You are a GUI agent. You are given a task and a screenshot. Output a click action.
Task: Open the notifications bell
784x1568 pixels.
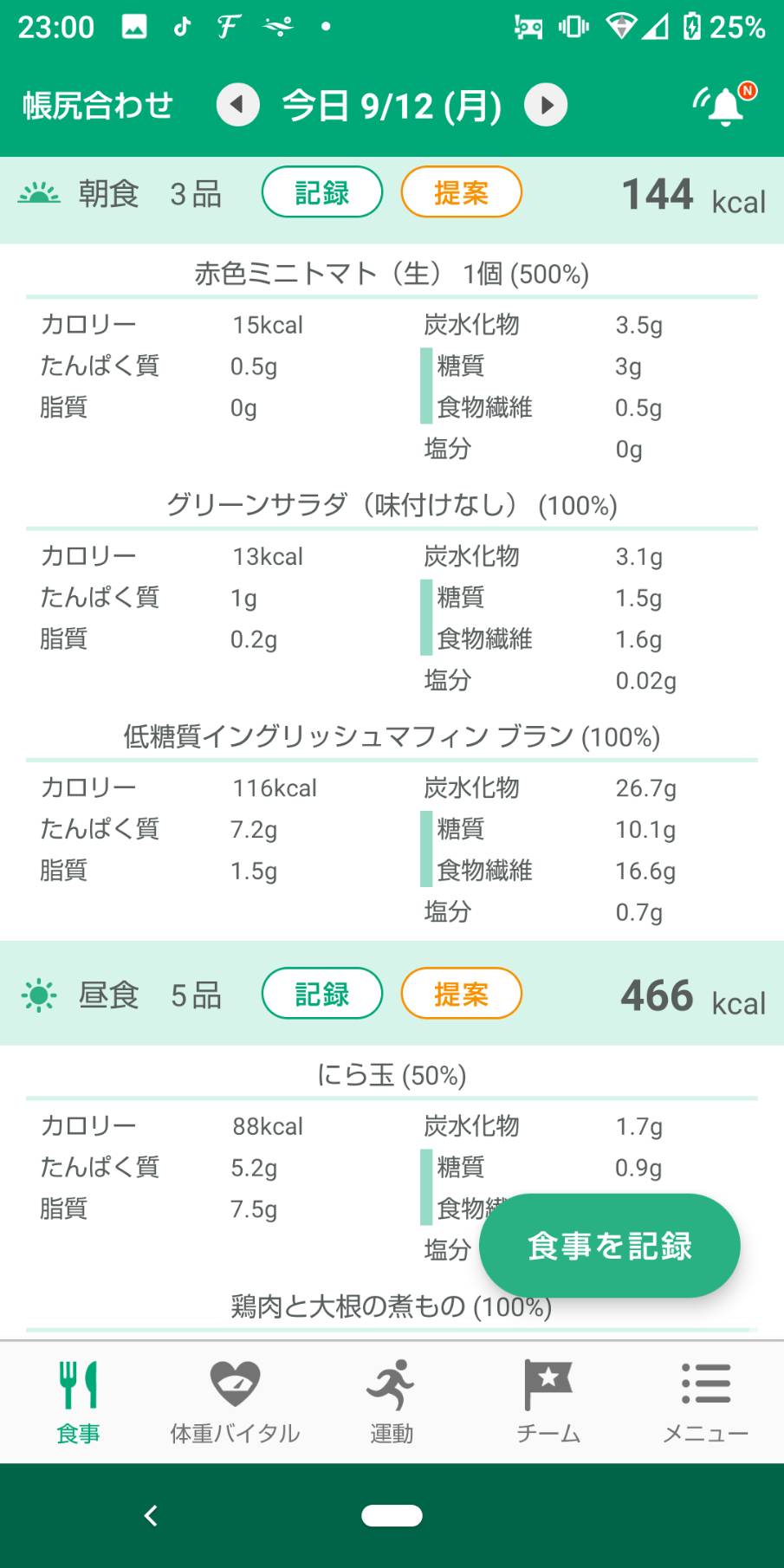(x=724, y=105)
